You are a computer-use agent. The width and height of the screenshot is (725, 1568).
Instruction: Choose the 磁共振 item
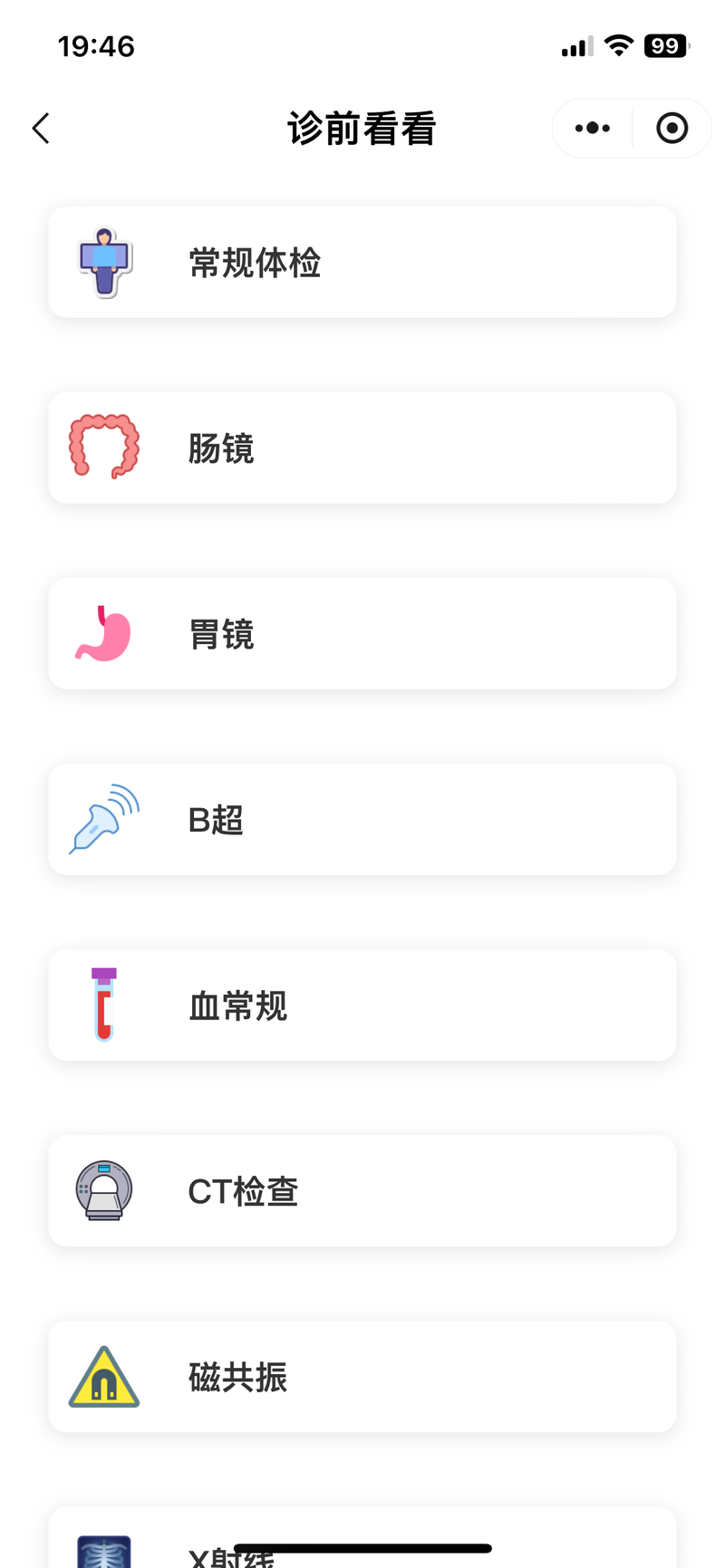coord(362,1376)
